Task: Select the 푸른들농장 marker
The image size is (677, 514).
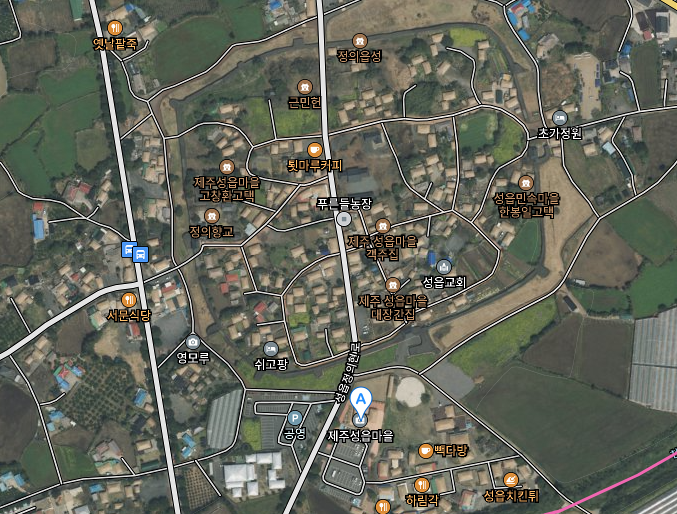Action: coord(344,218)
